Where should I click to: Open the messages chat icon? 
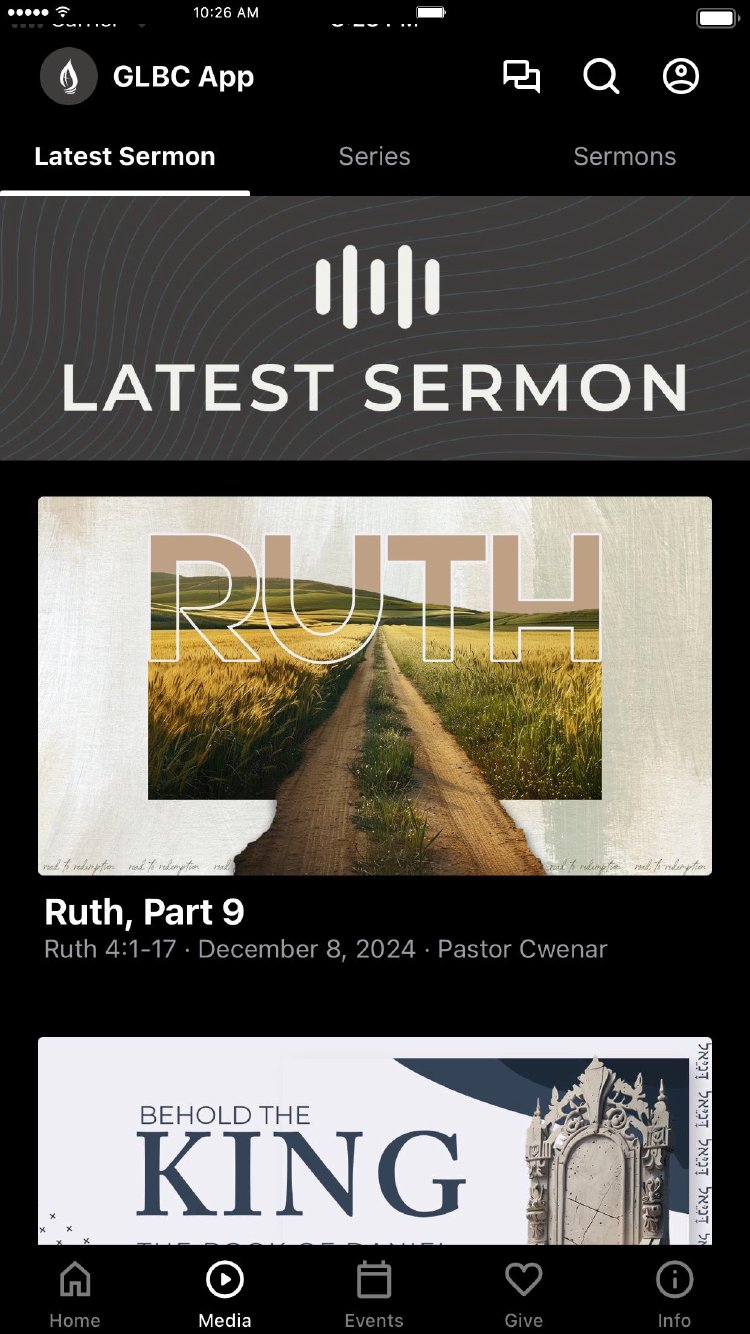pos(521,77)
